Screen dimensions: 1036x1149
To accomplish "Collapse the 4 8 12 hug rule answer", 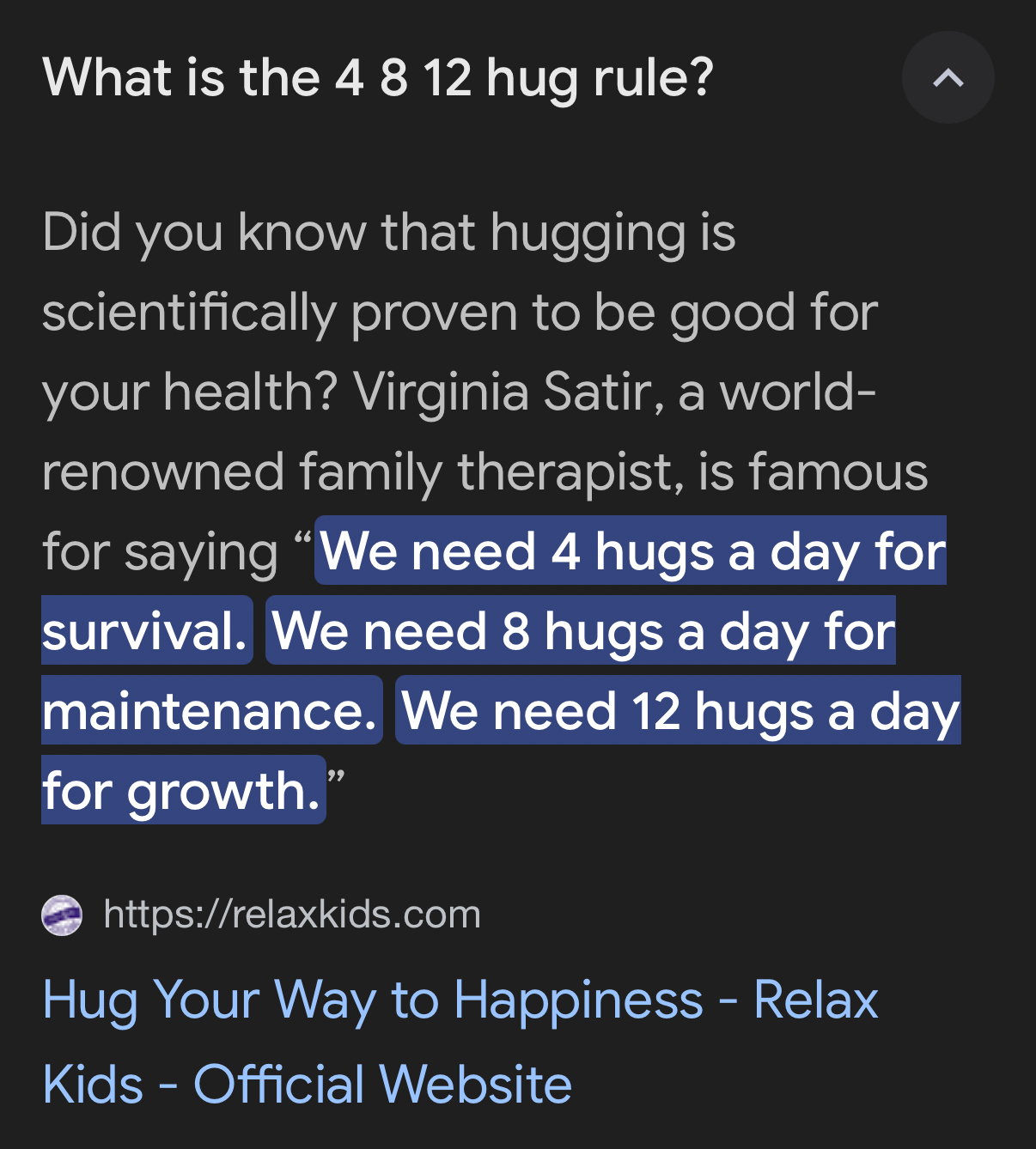I will 948,78.
